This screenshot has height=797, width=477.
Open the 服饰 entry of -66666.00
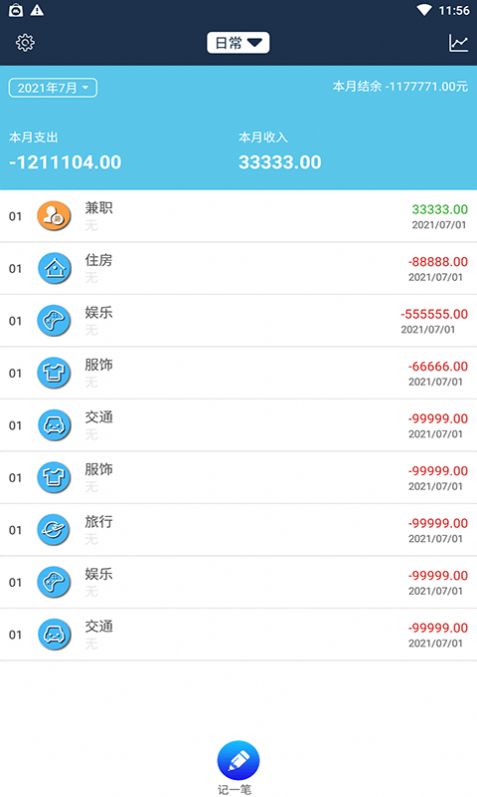click(x=238, y=373)
